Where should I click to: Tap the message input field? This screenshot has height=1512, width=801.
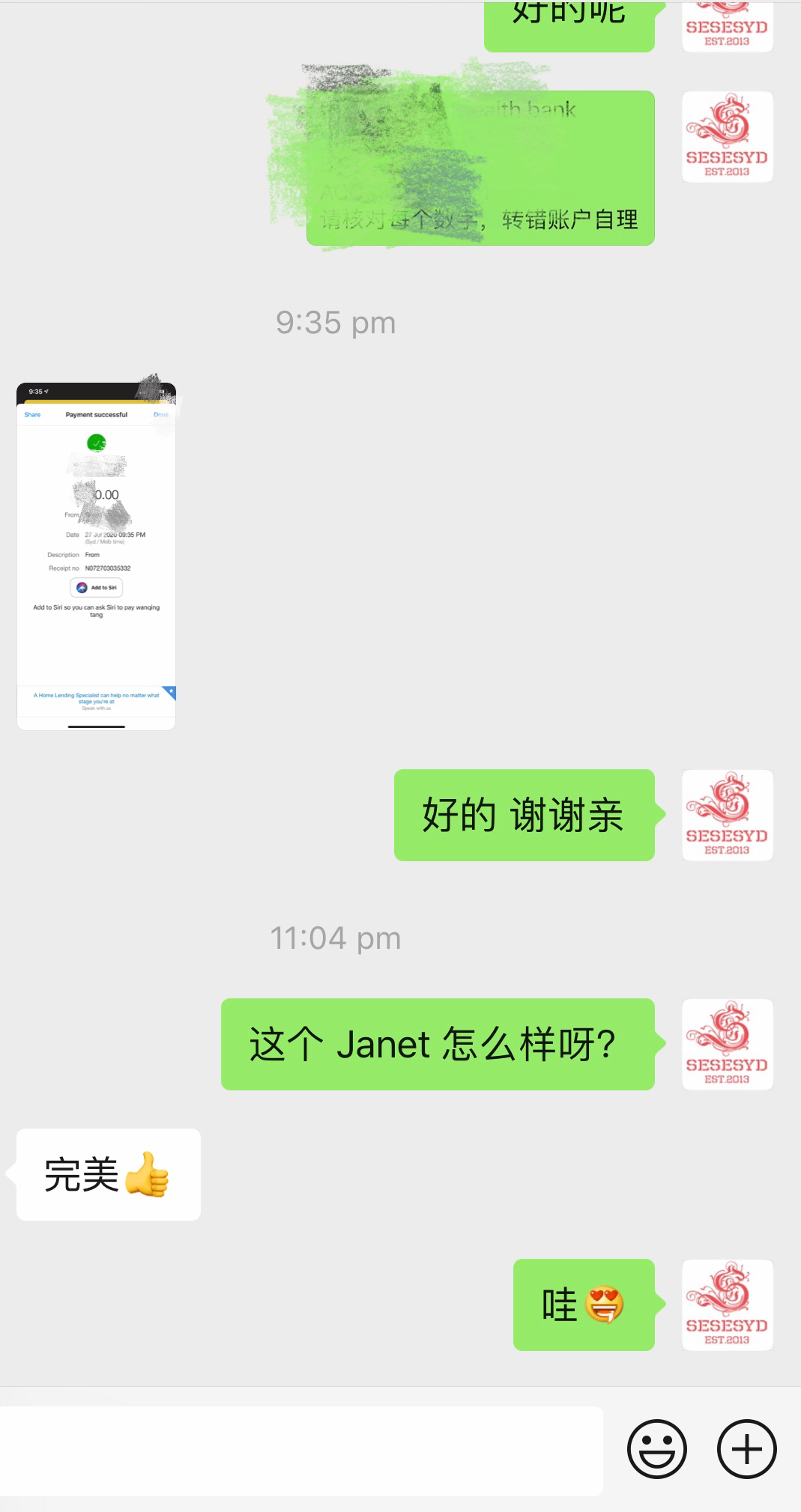300,1451
